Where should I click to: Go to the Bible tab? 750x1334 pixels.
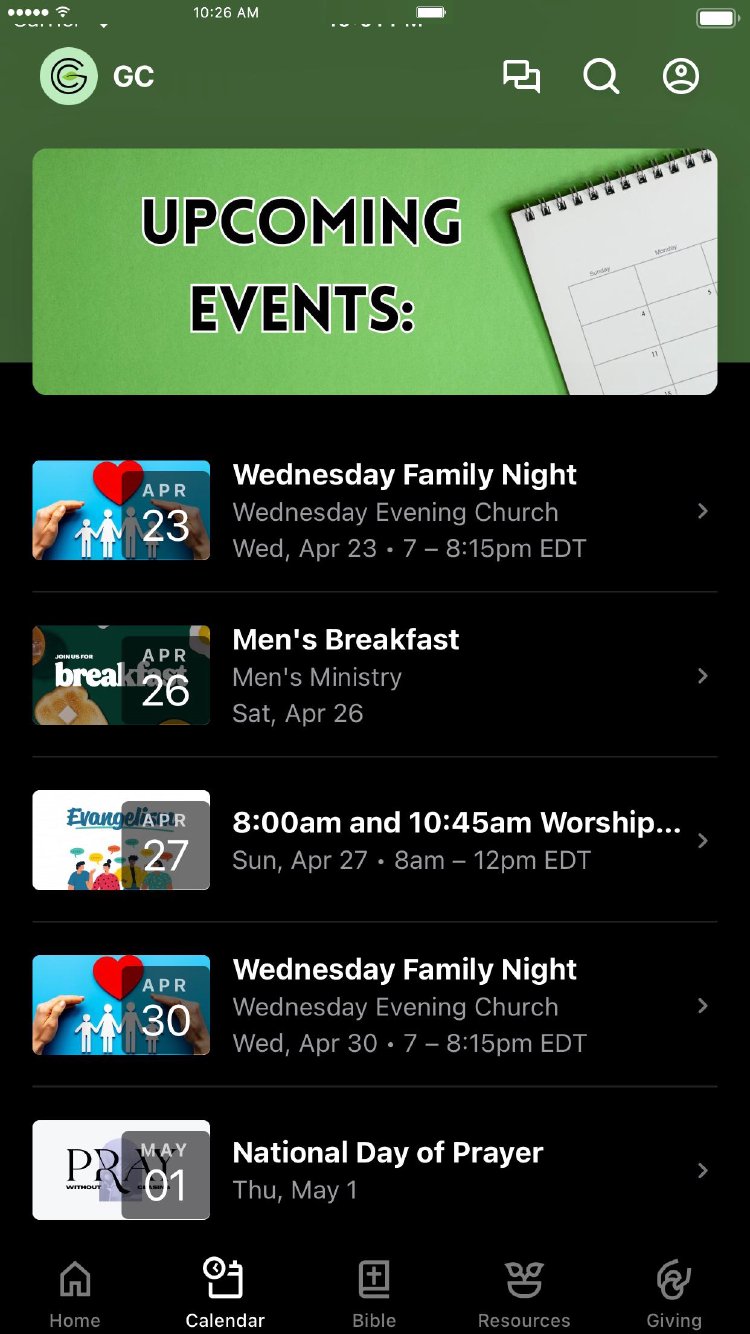[374, 1293]
